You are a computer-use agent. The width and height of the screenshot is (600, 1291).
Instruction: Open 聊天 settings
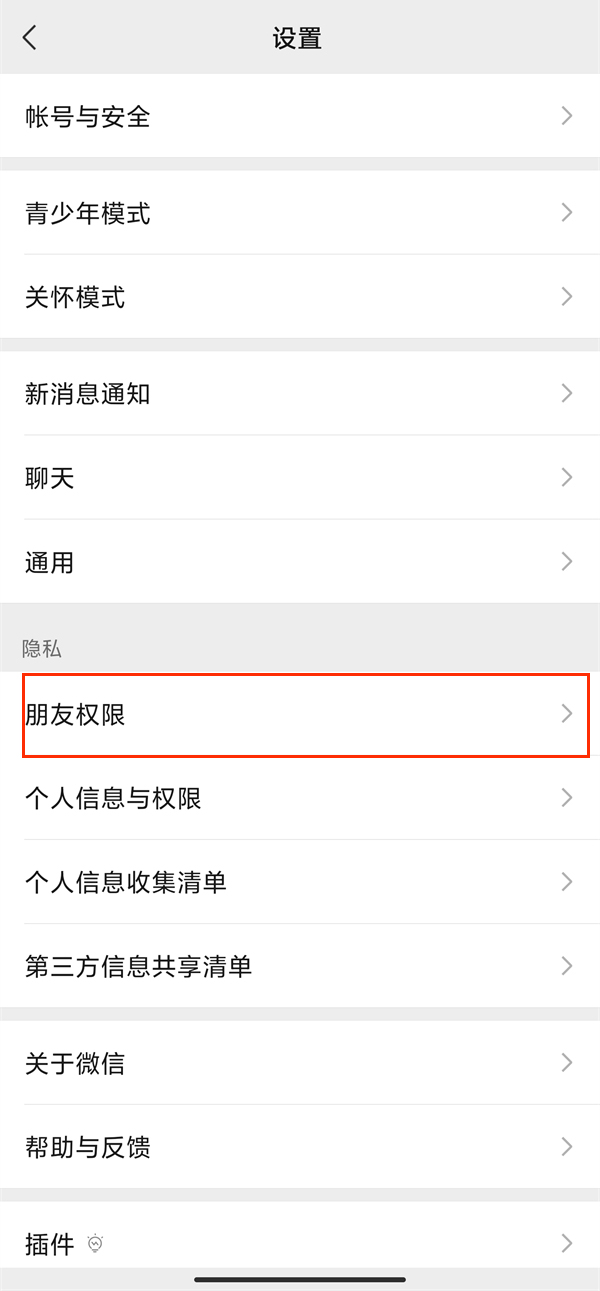pos(300,477)
